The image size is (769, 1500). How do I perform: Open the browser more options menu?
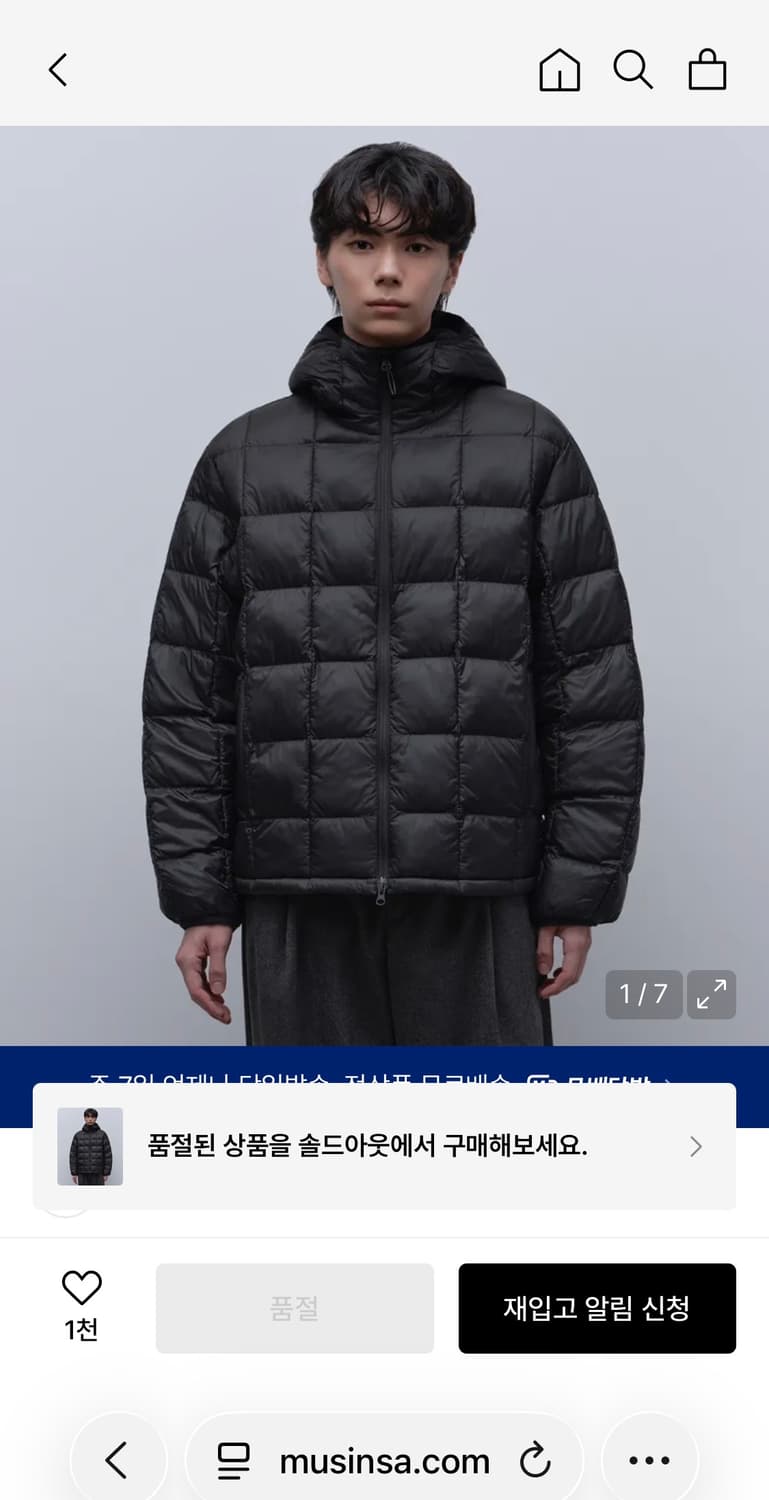[650, 1459]
